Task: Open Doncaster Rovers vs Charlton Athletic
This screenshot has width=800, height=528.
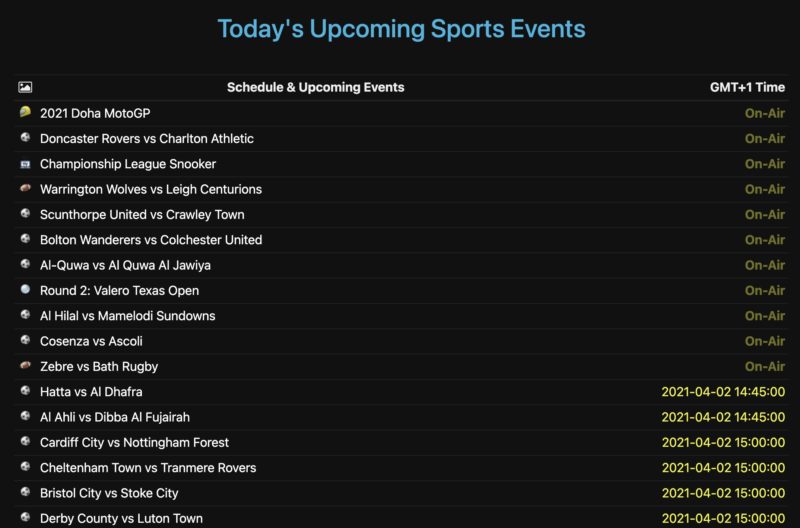Action: [147, 139]
